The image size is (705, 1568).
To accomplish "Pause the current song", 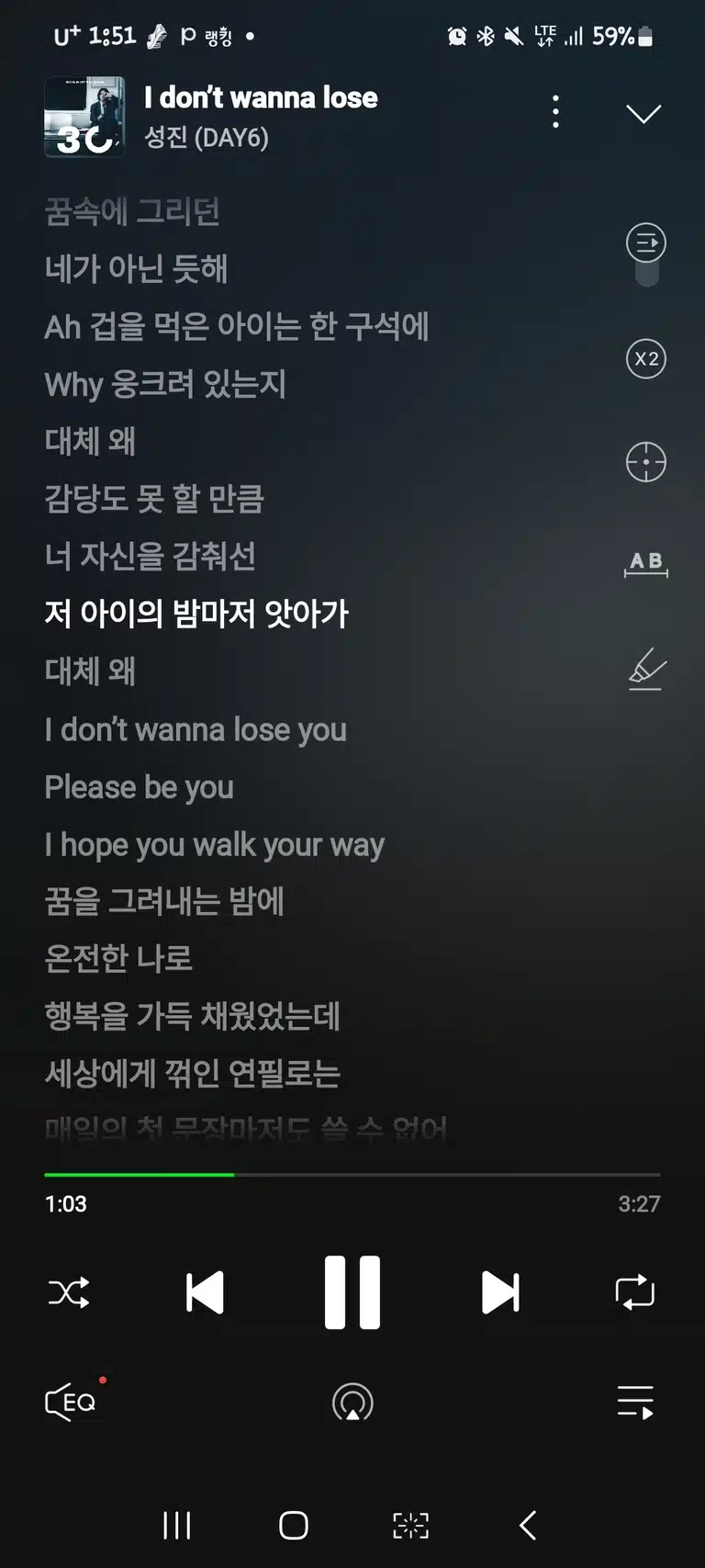I will click(x=352, y=1292).
